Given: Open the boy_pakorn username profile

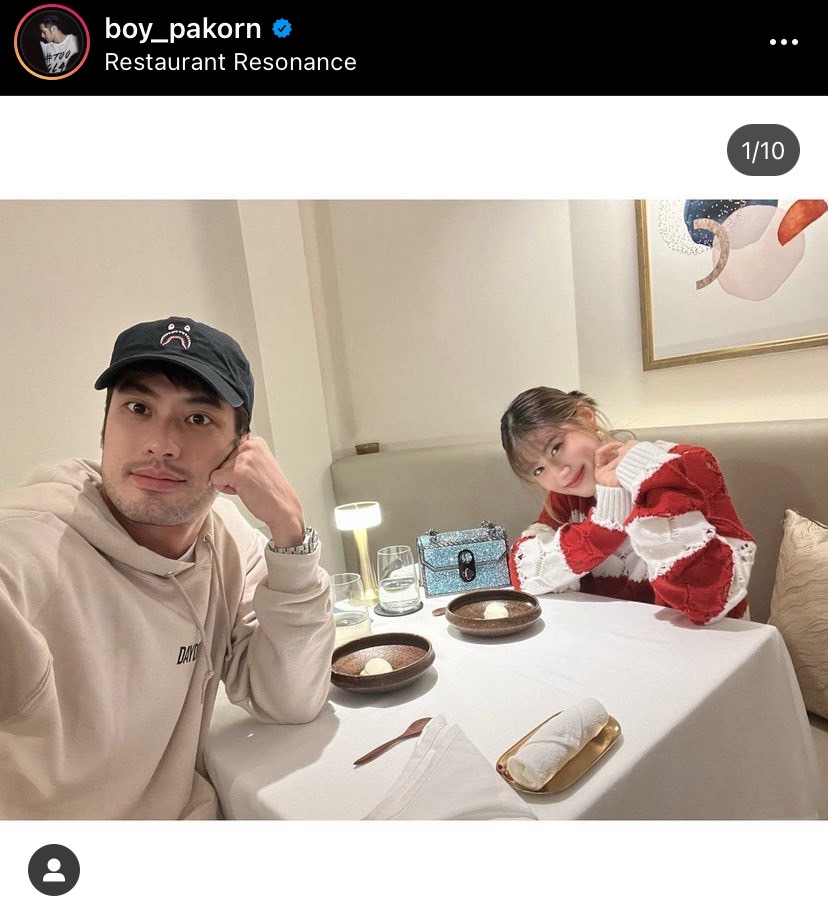Looking at the screenshot, I should click(183, 29).
